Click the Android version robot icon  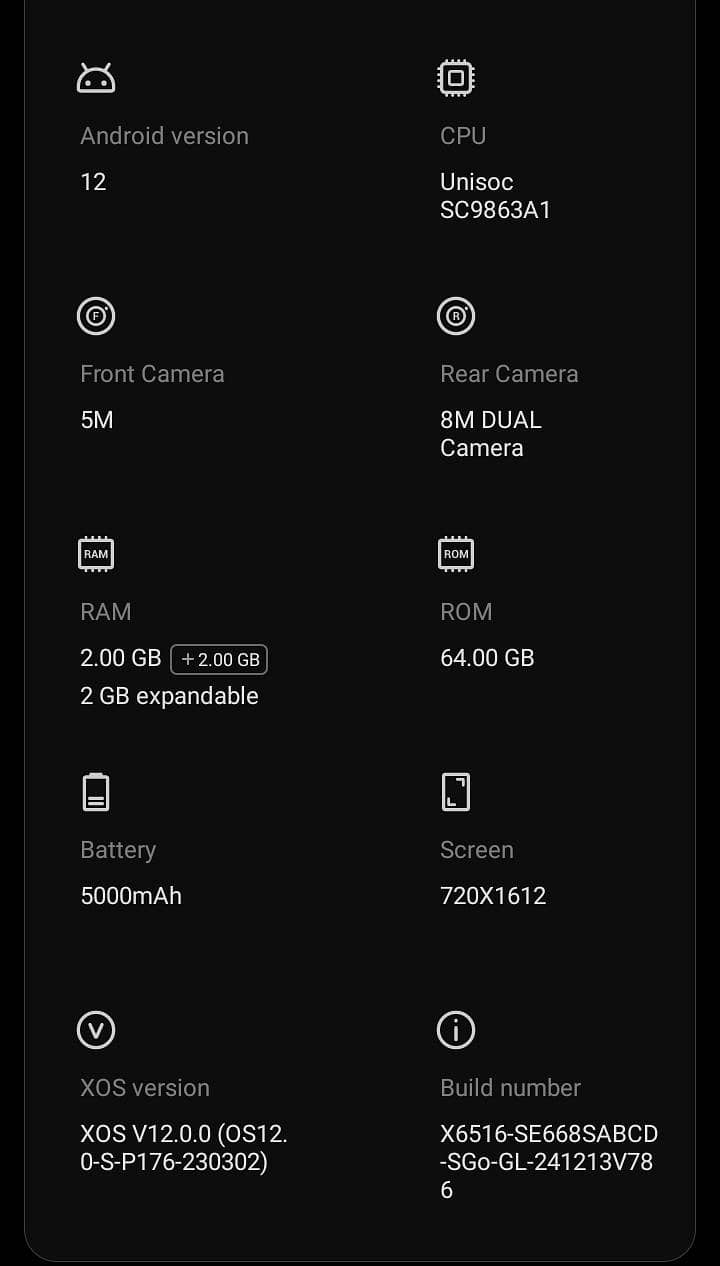[x=95, y=76]
